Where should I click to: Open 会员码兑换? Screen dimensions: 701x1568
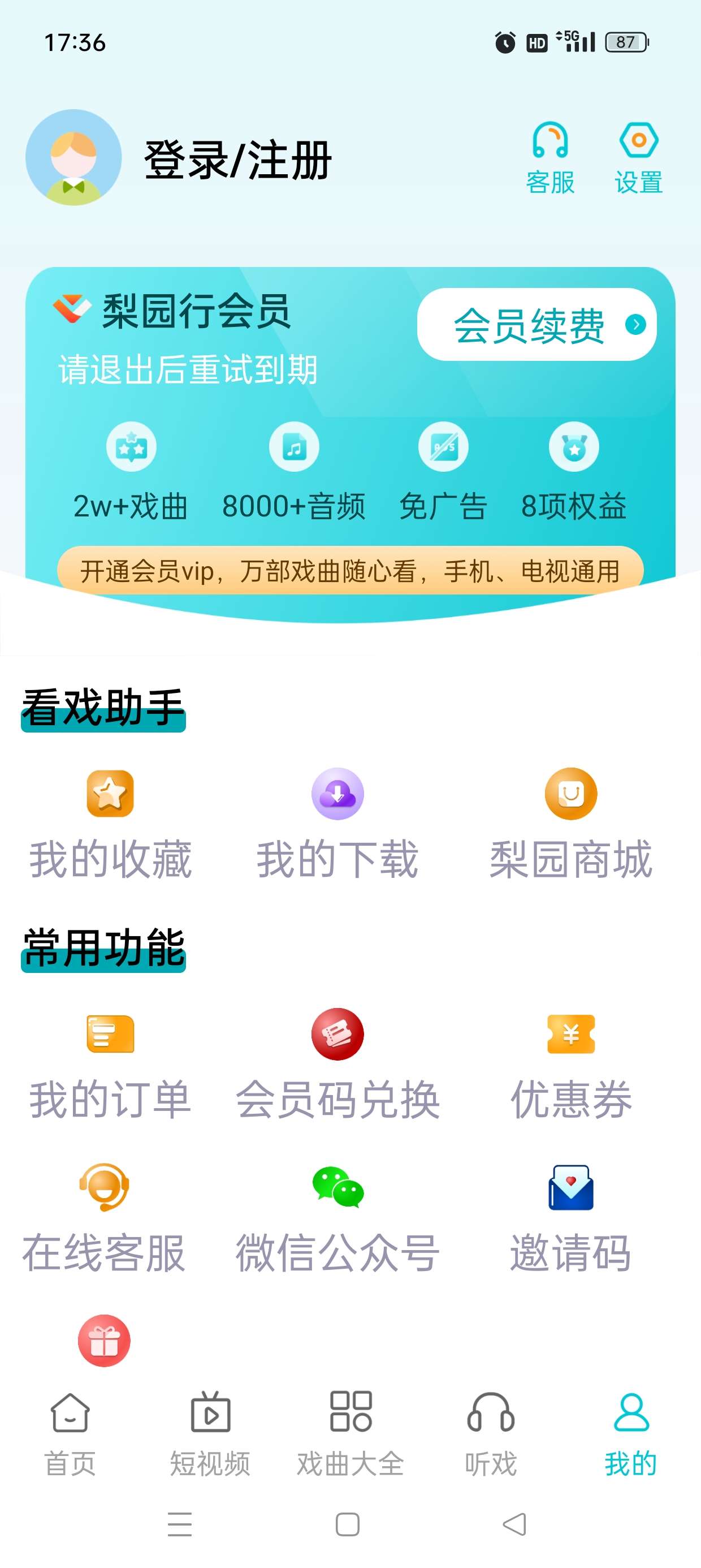click(x=337, y=1065)
